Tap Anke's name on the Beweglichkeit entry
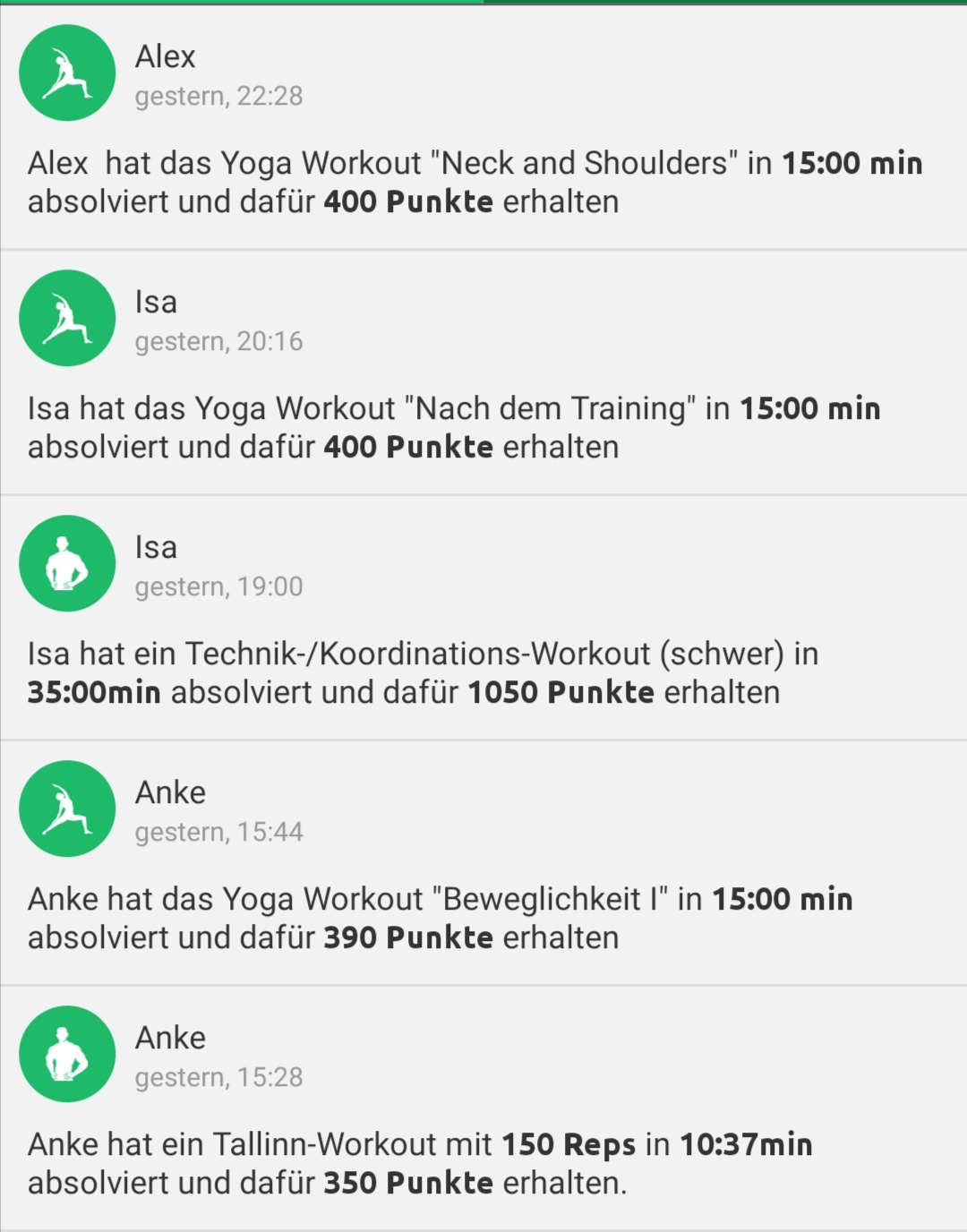 click(170, 791)
